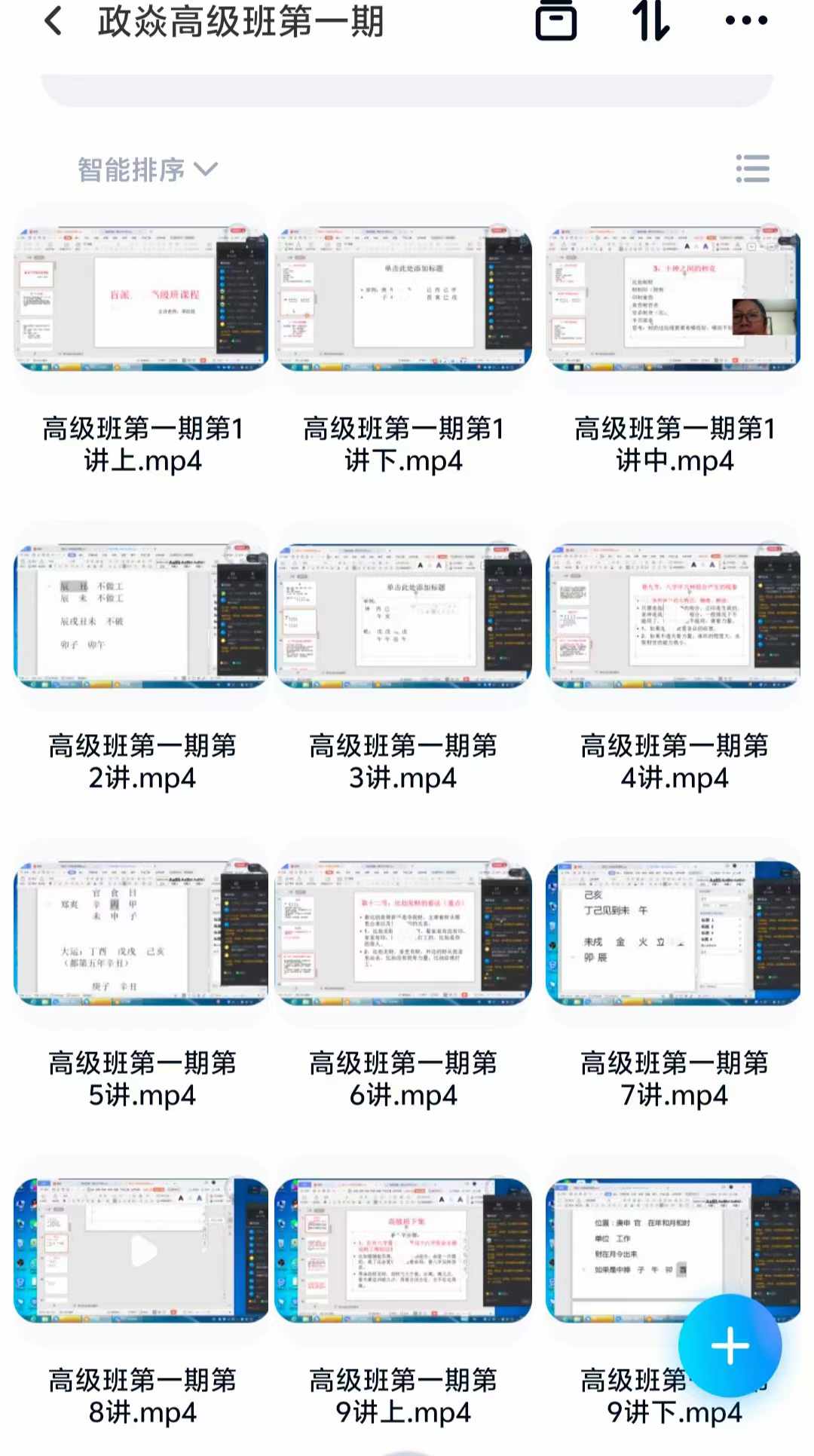Tap the blue plus add button
This screenshot has height=1456, width=814.
tap(730, 1346)
